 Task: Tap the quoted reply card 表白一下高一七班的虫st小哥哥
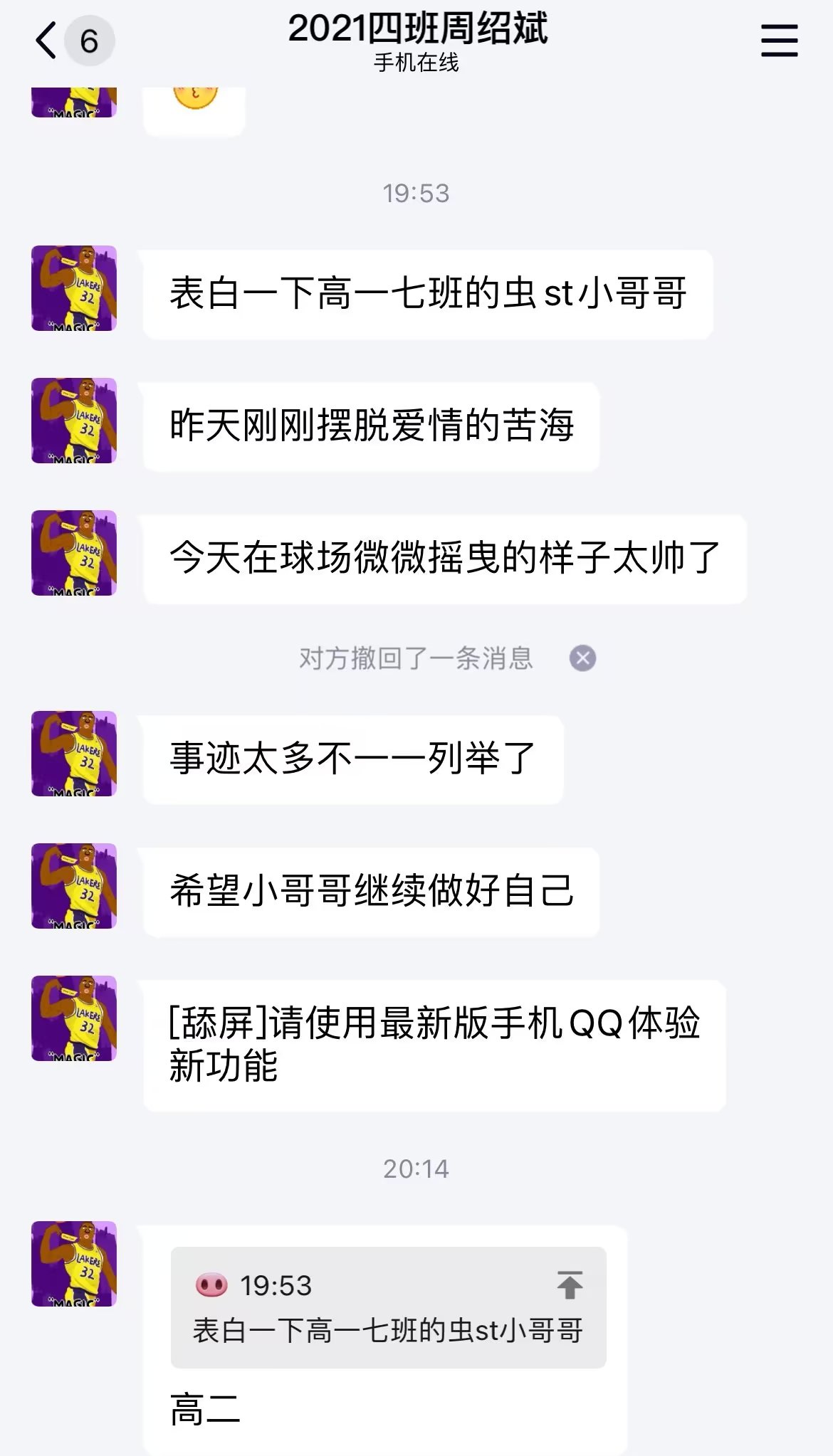tap(388, 1328)
